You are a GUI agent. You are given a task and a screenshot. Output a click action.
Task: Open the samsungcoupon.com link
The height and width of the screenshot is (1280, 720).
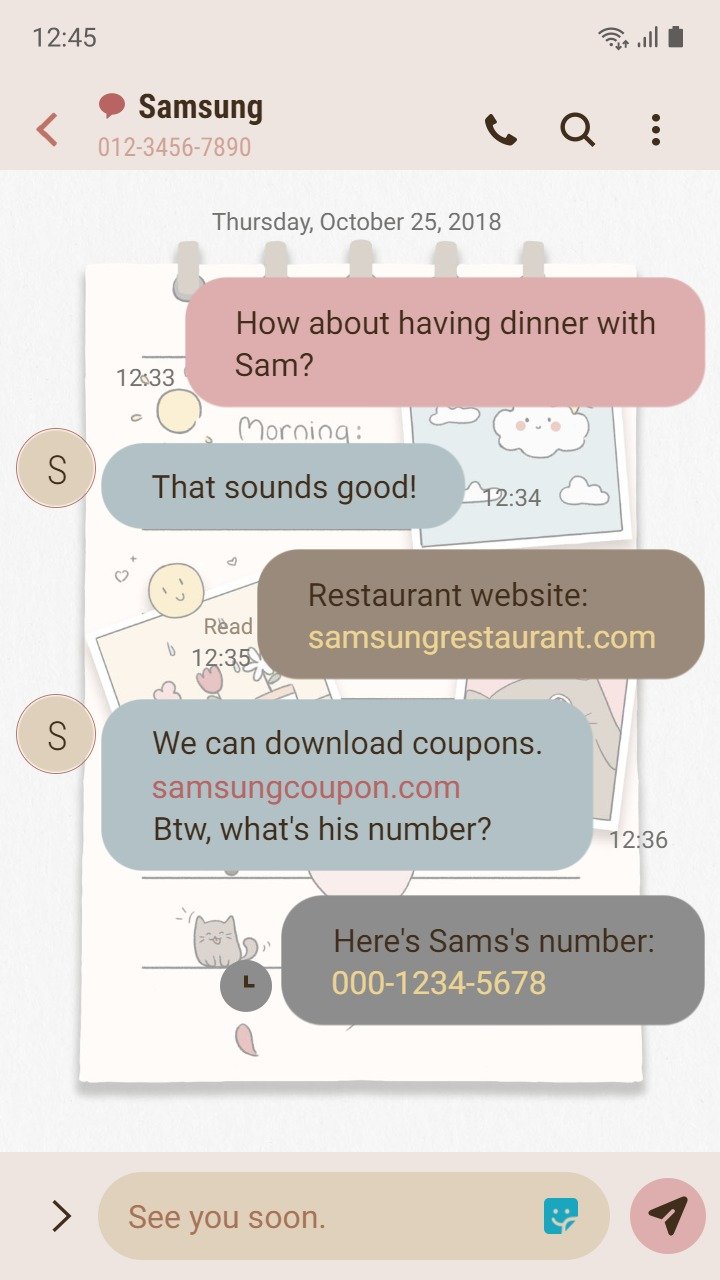point(306,787)
